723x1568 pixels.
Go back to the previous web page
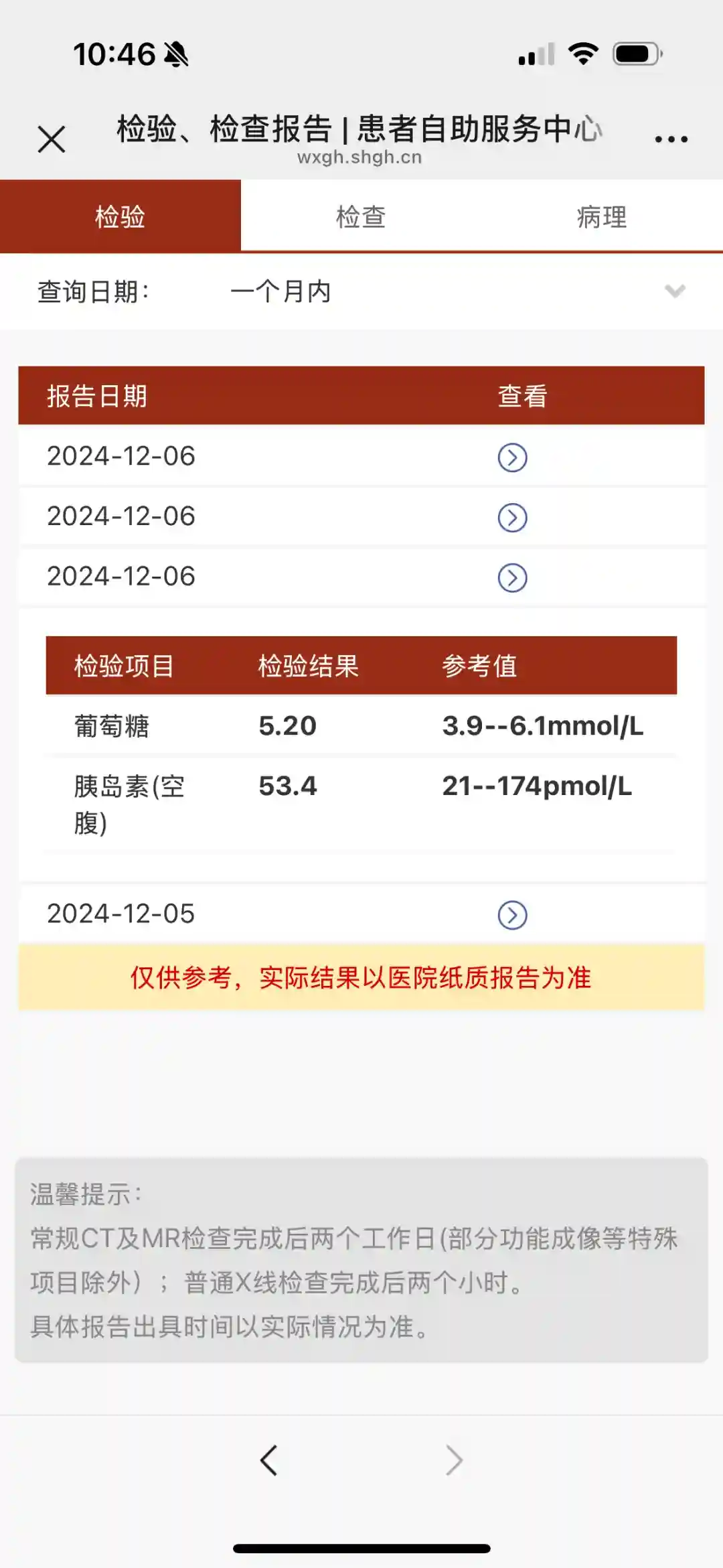click(x=269, y=1460)
